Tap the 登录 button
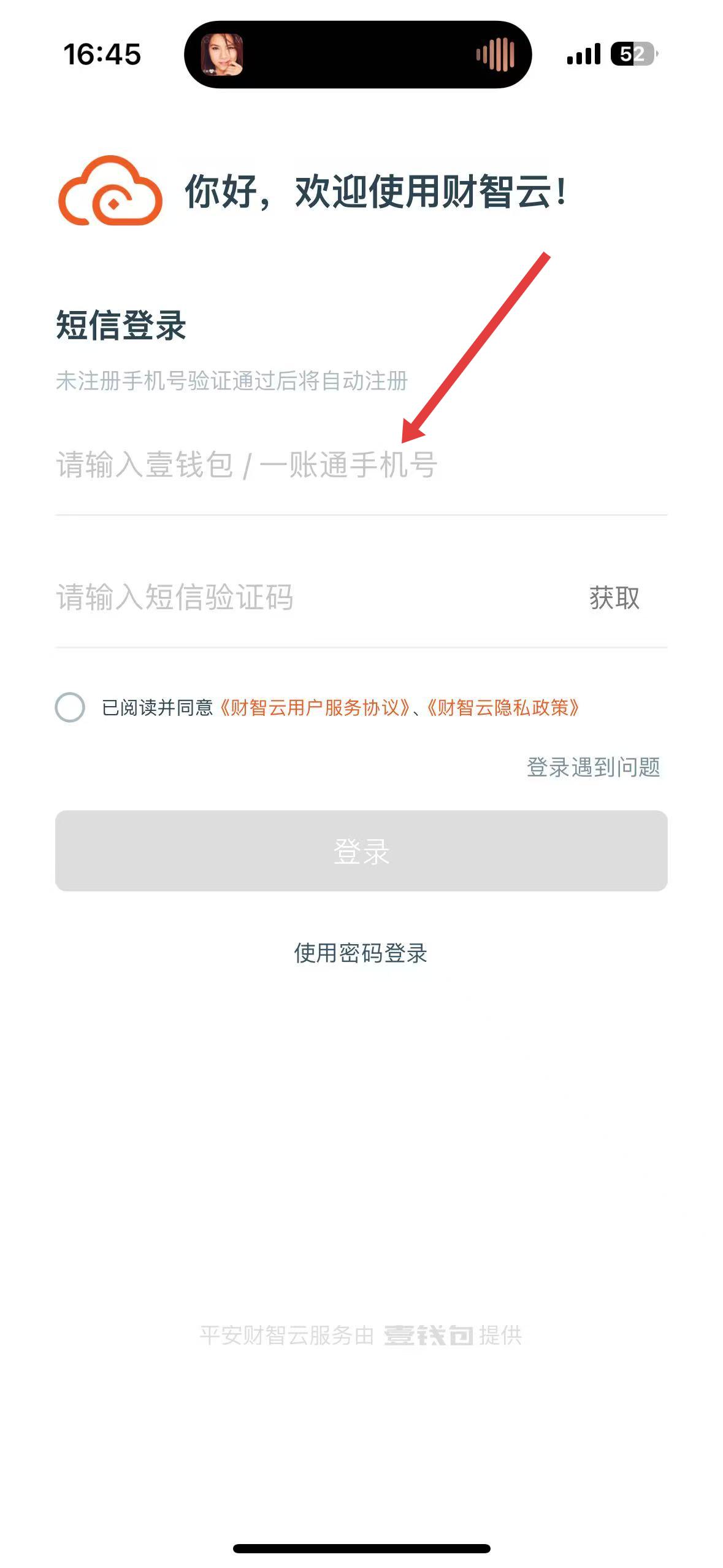The height and width of the screenshot is (1568, 723). 361,850
